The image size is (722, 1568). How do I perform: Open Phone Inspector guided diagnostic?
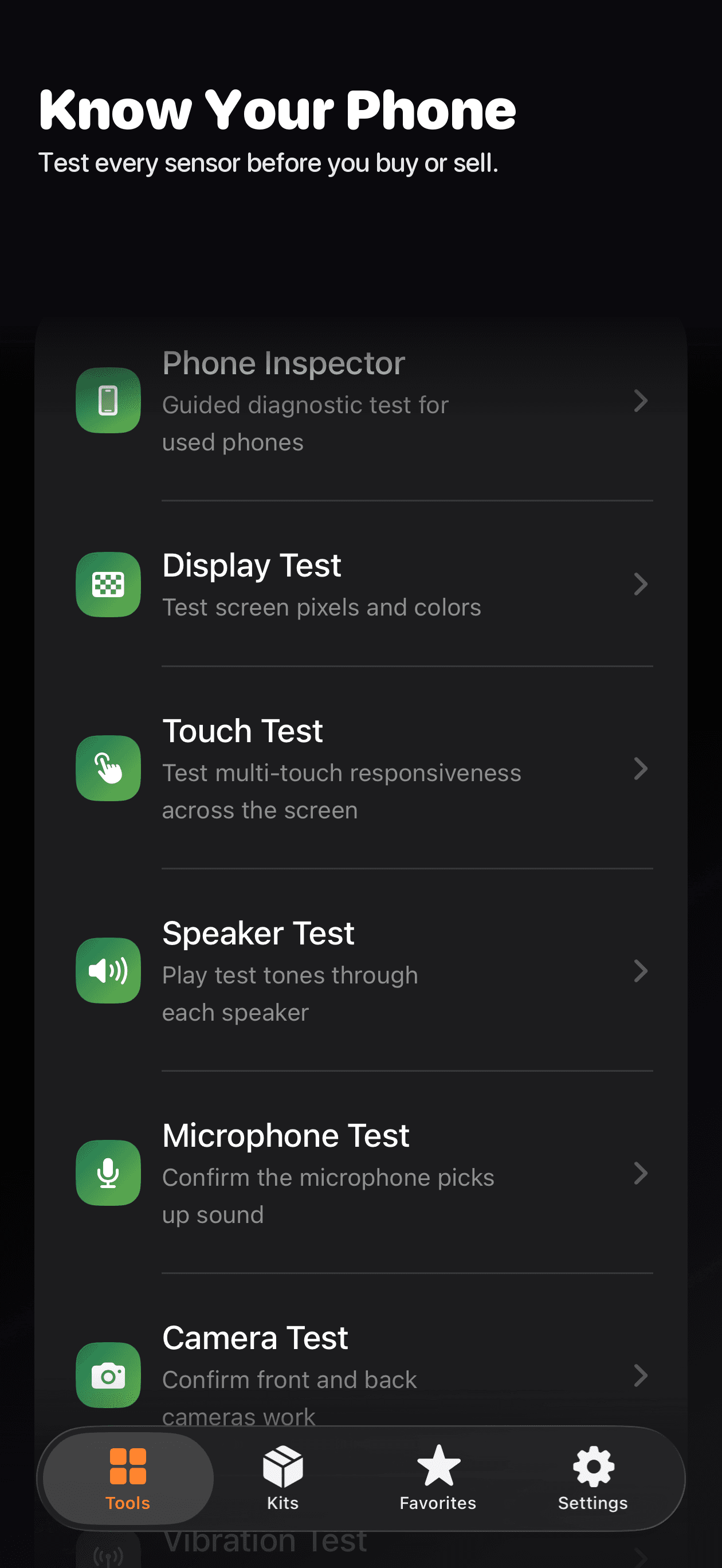361,401
